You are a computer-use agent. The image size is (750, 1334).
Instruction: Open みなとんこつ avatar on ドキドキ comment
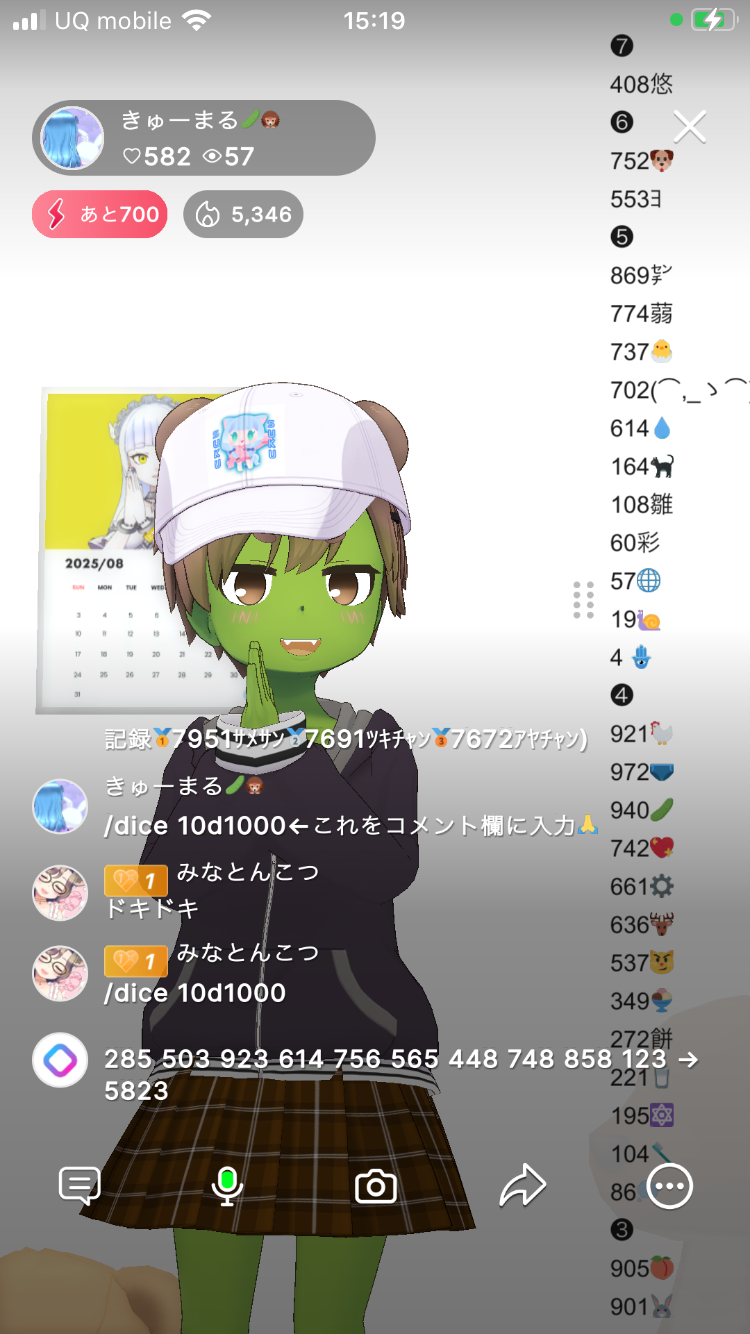tap(60, 892)
